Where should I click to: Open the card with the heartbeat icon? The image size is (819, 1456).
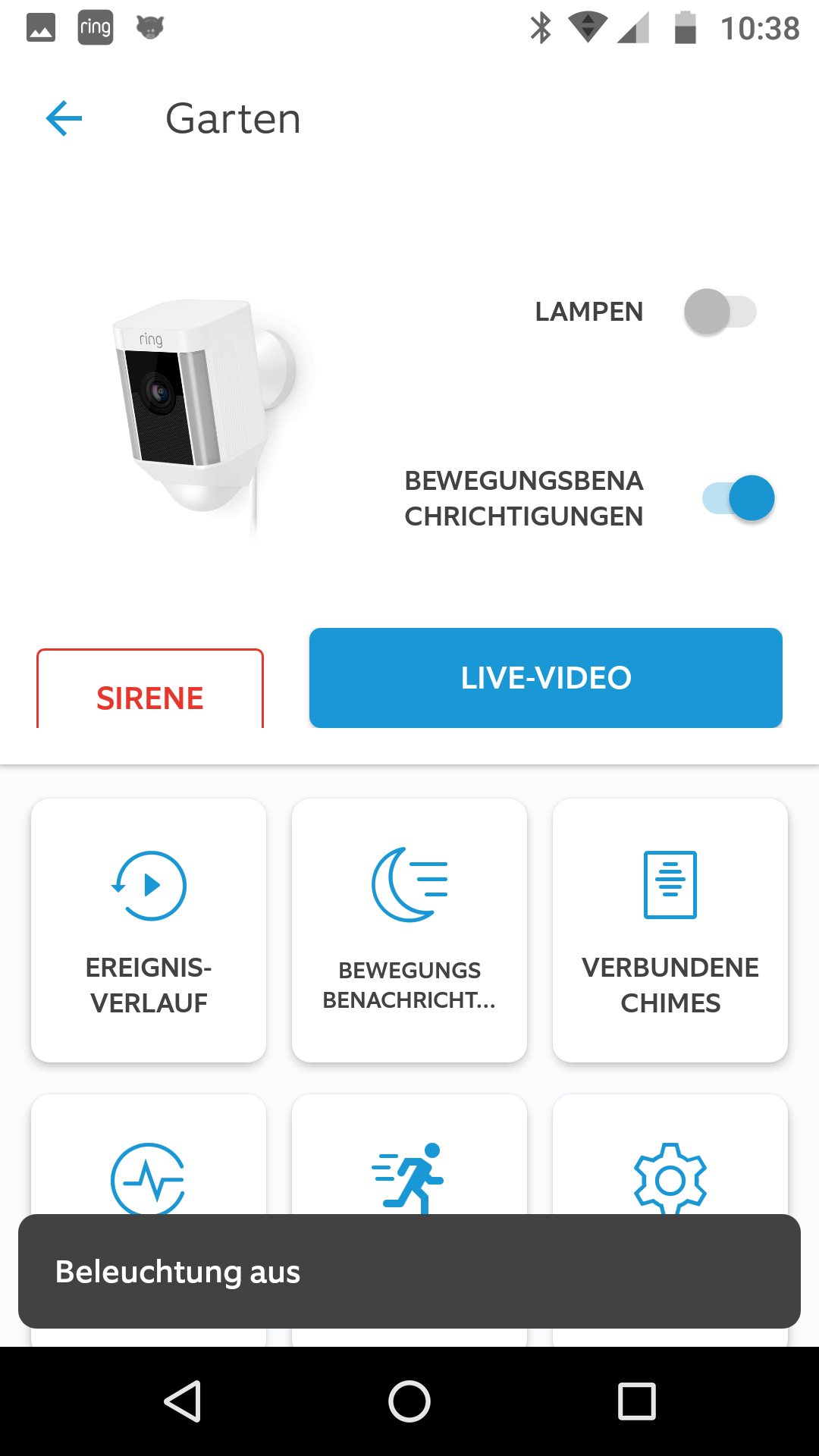pyautogui.click(x=149, y=1160)
